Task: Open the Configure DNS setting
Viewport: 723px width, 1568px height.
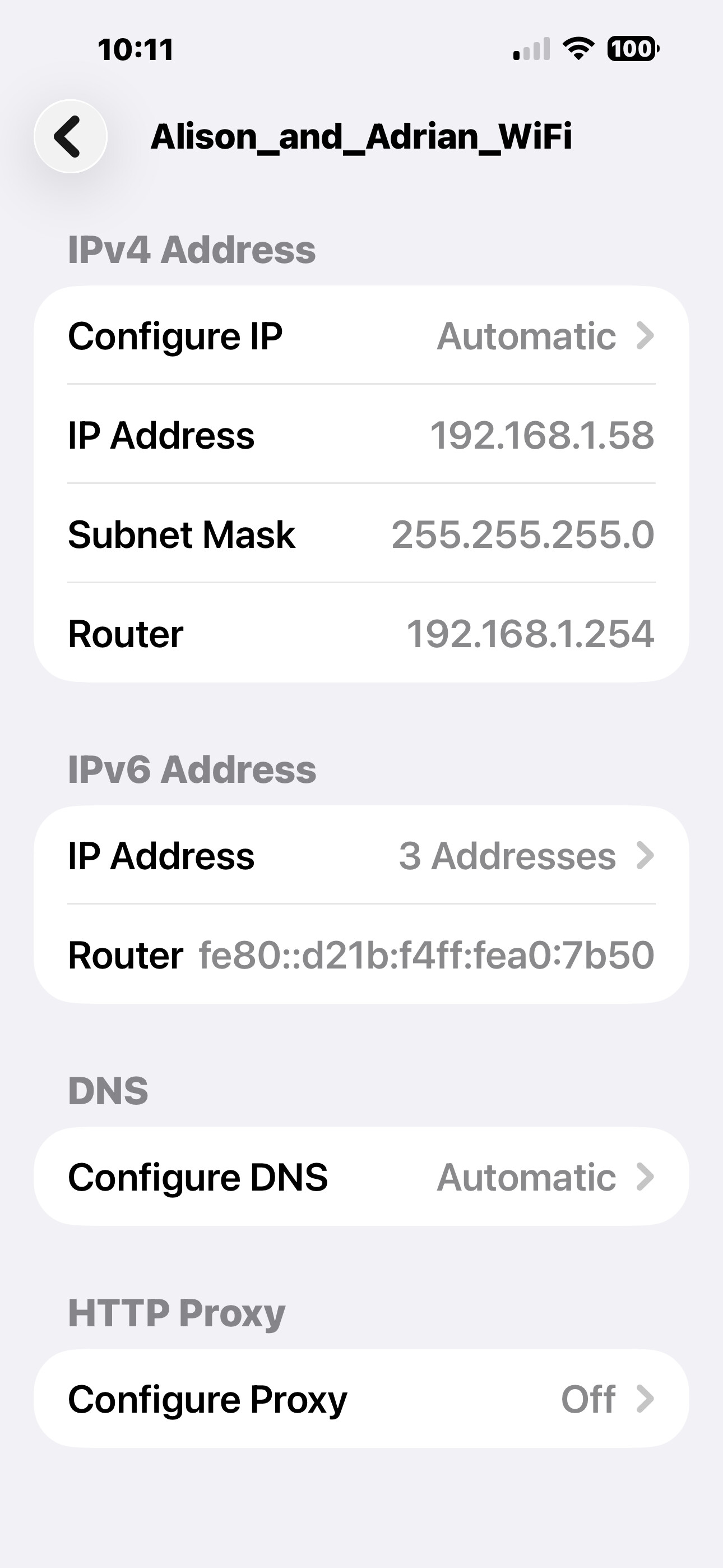Action: pos(361,1177)
